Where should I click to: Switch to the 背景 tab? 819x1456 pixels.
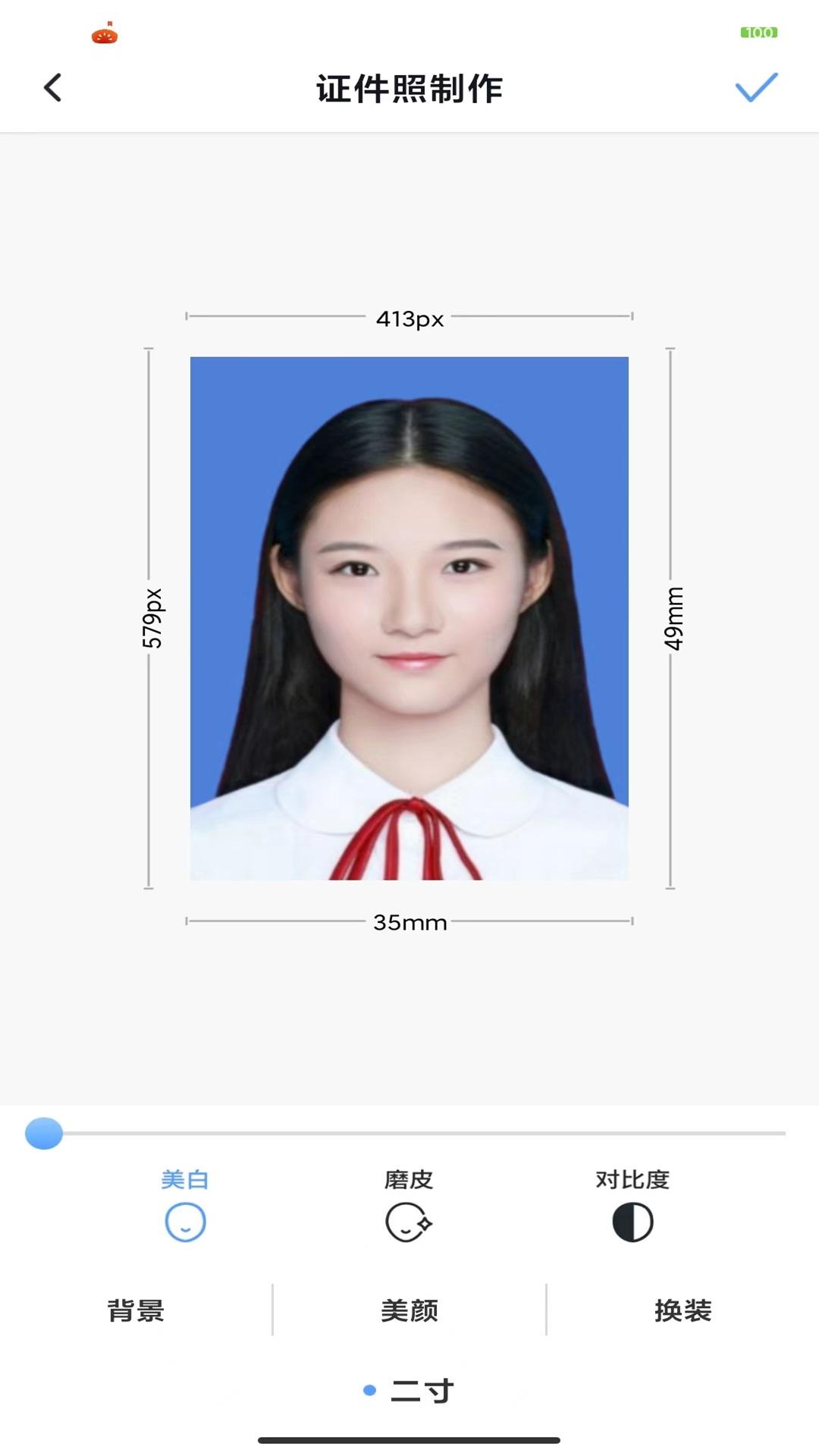pos(136,1310)
